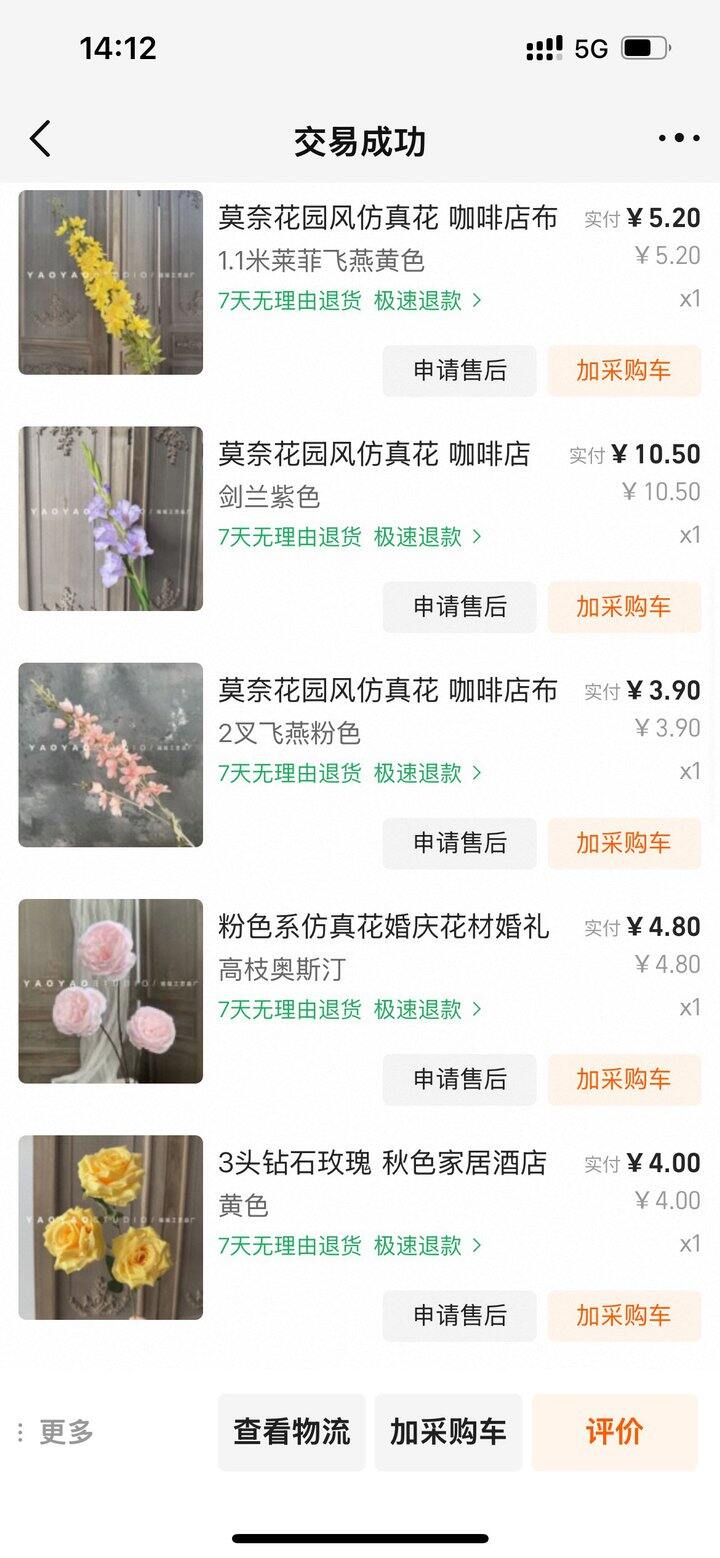Image resolution: width=720 pixels, height=1558 pixels.
Task: Open the 高枝奥斯汀 product image
Action: tap(111, 991)
